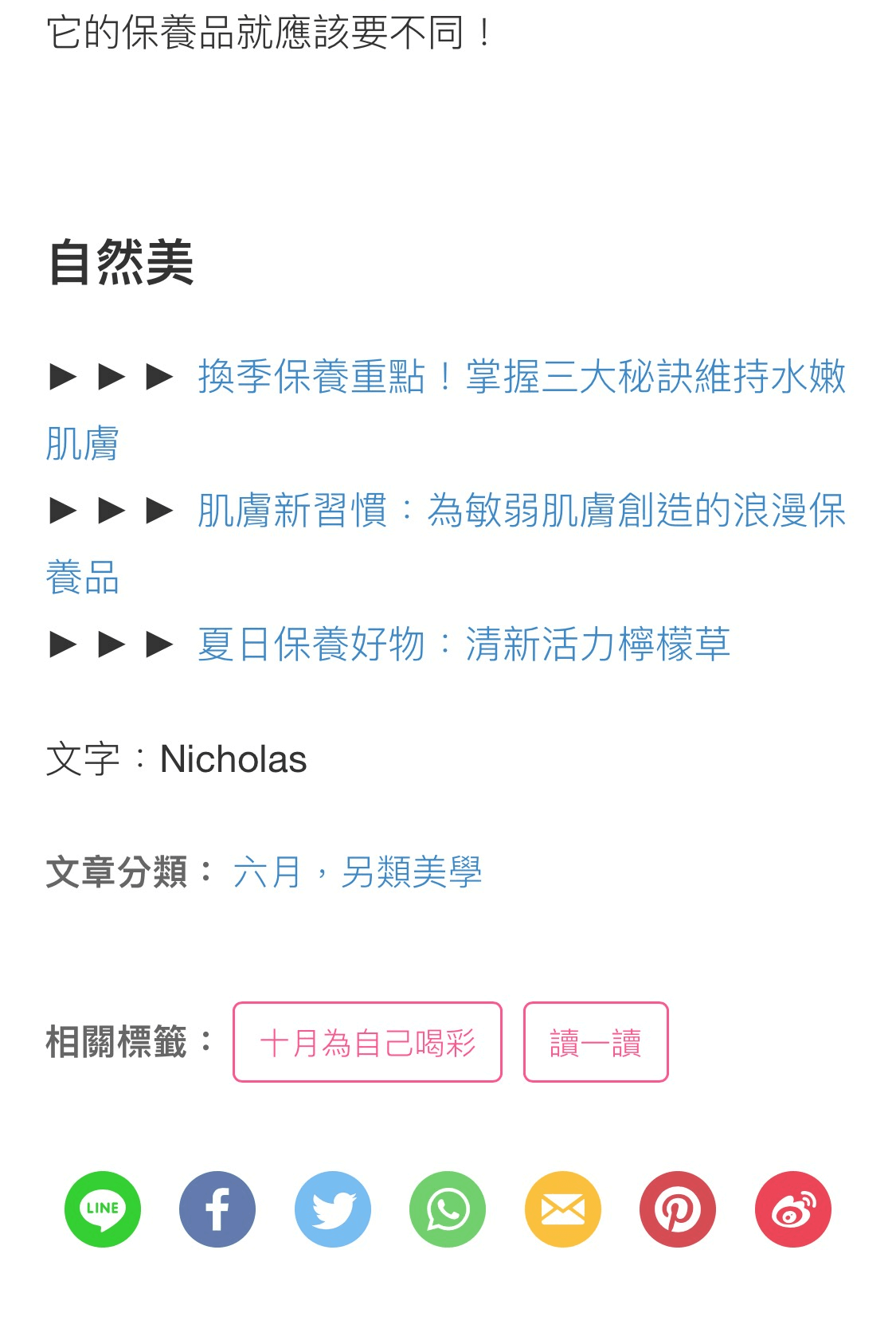Open the 換季保養重點 article link
This screenshot has height=1336, width=896.
[x=521, y=377]
